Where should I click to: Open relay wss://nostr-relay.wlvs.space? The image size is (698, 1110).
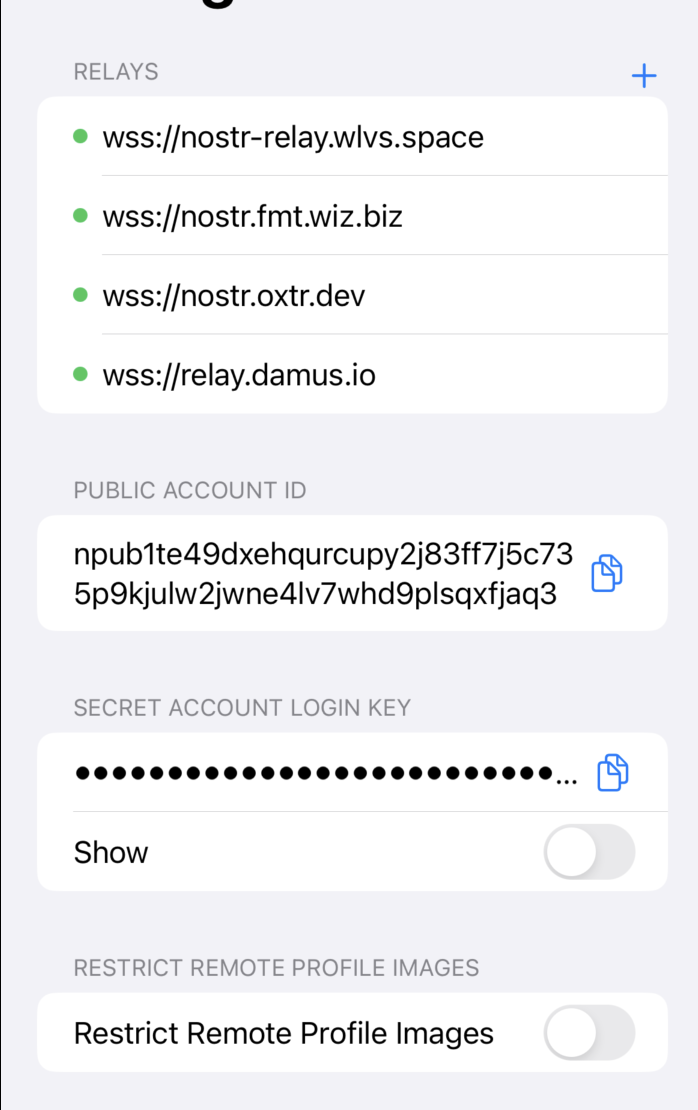293,137
